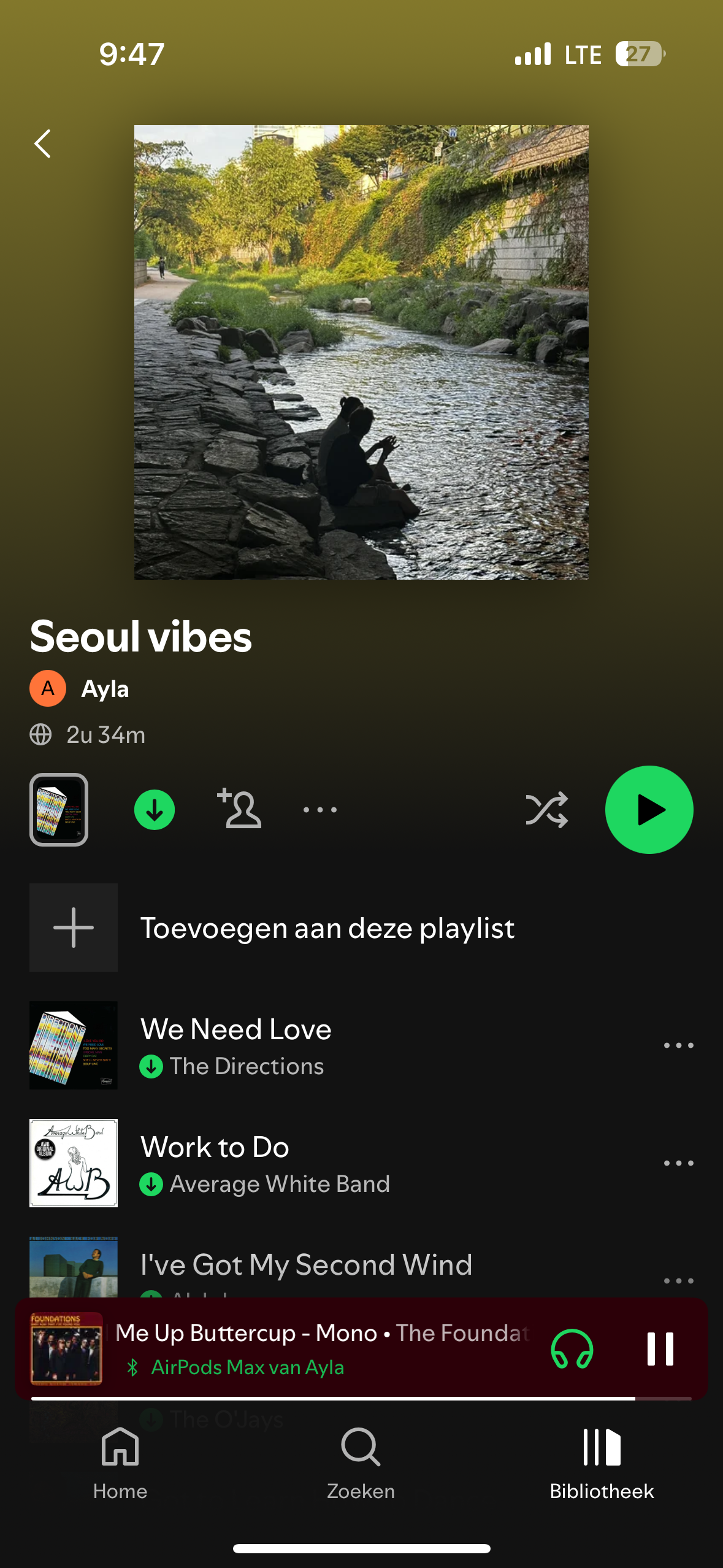Viewport: 723px width, 1568px height.
Task: Go back from the Seoul vibes playlist
Action: [x=42, y=144]
